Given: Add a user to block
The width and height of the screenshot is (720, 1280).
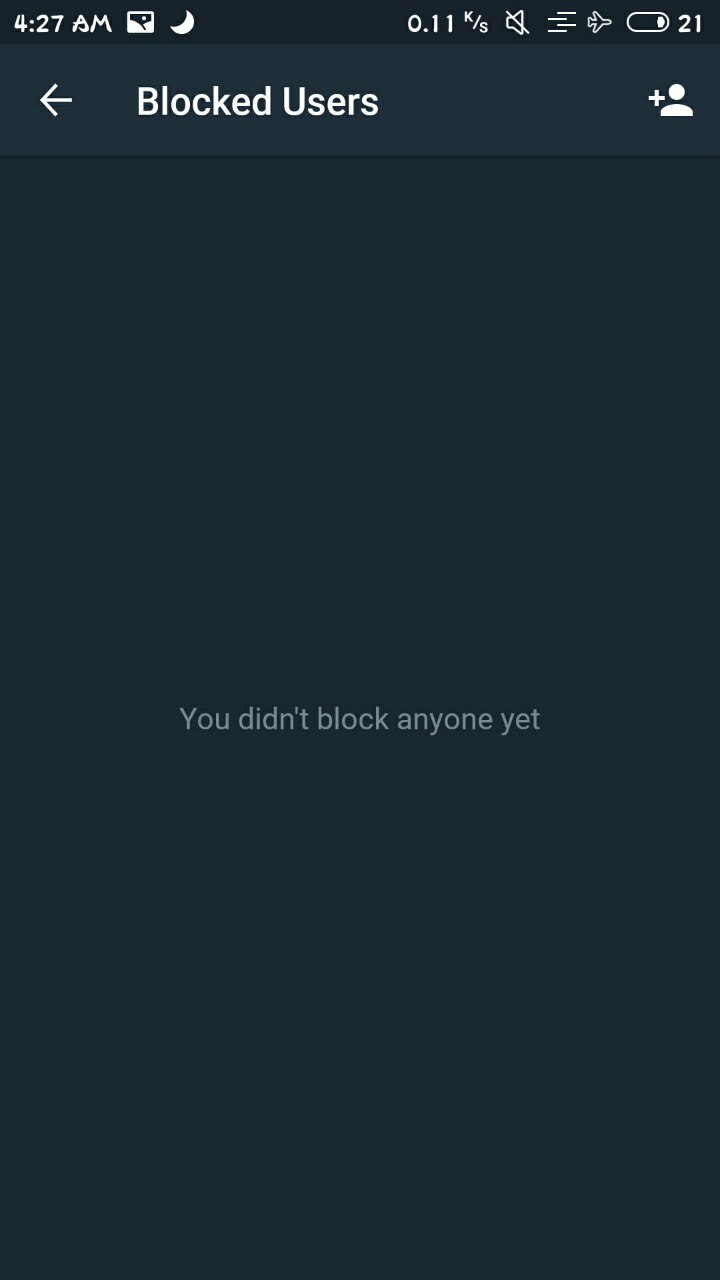Looking at the screenshot, I should 670,100.
